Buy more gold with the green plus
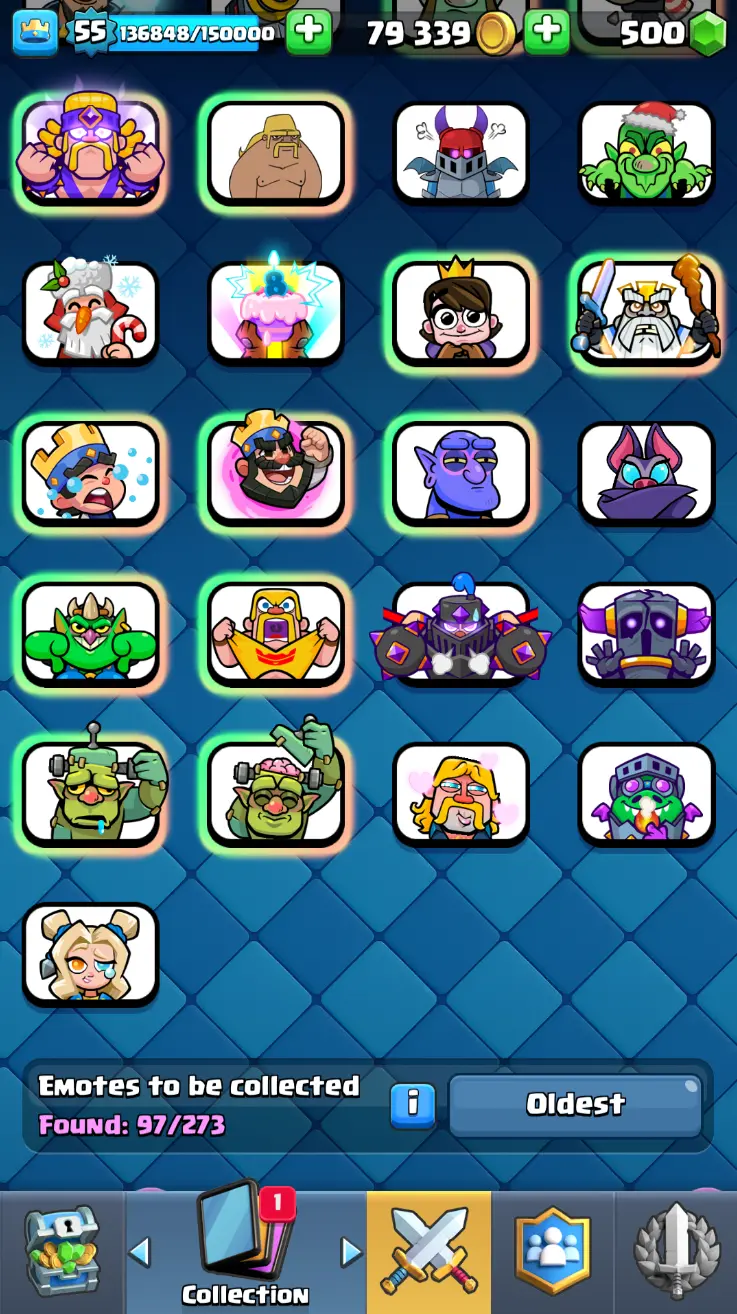Screen dimensions: 737x1314 click(x=546, y=32)
